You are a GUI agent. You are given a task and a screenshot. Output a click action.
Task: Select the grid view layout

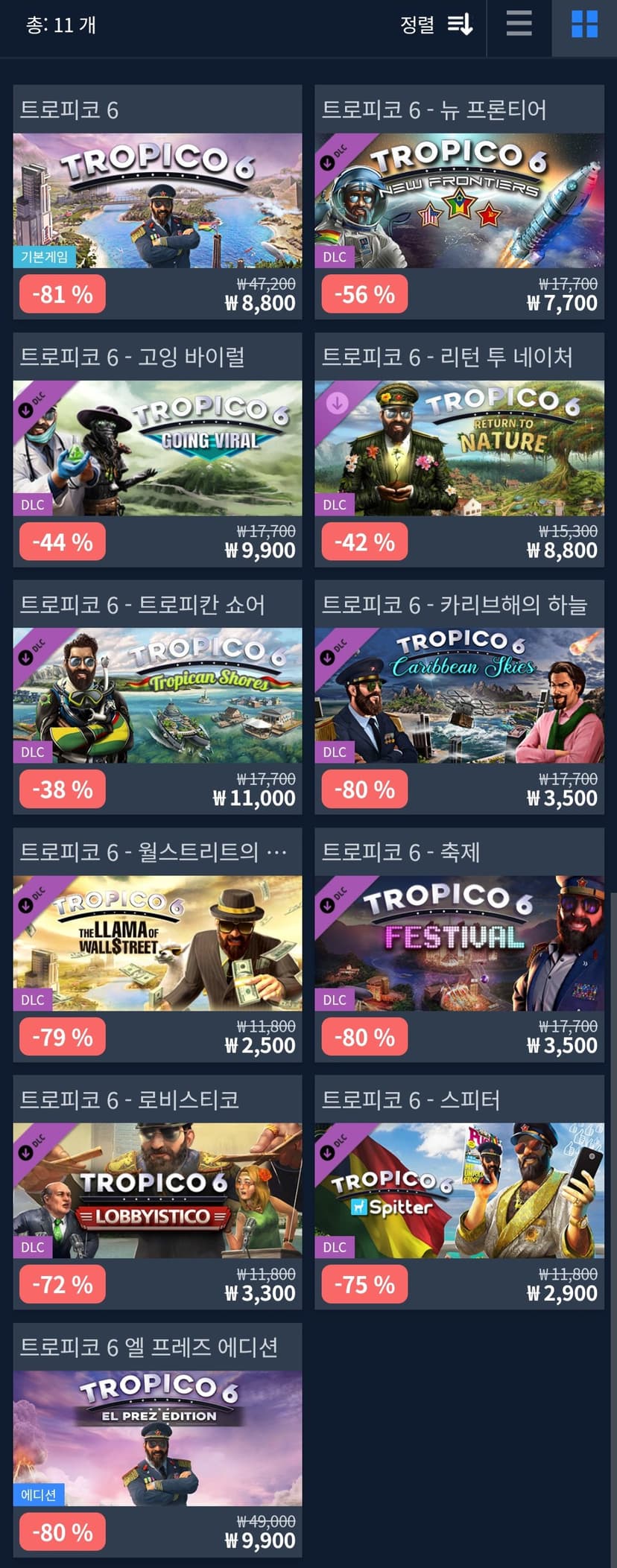click(584, 24)
